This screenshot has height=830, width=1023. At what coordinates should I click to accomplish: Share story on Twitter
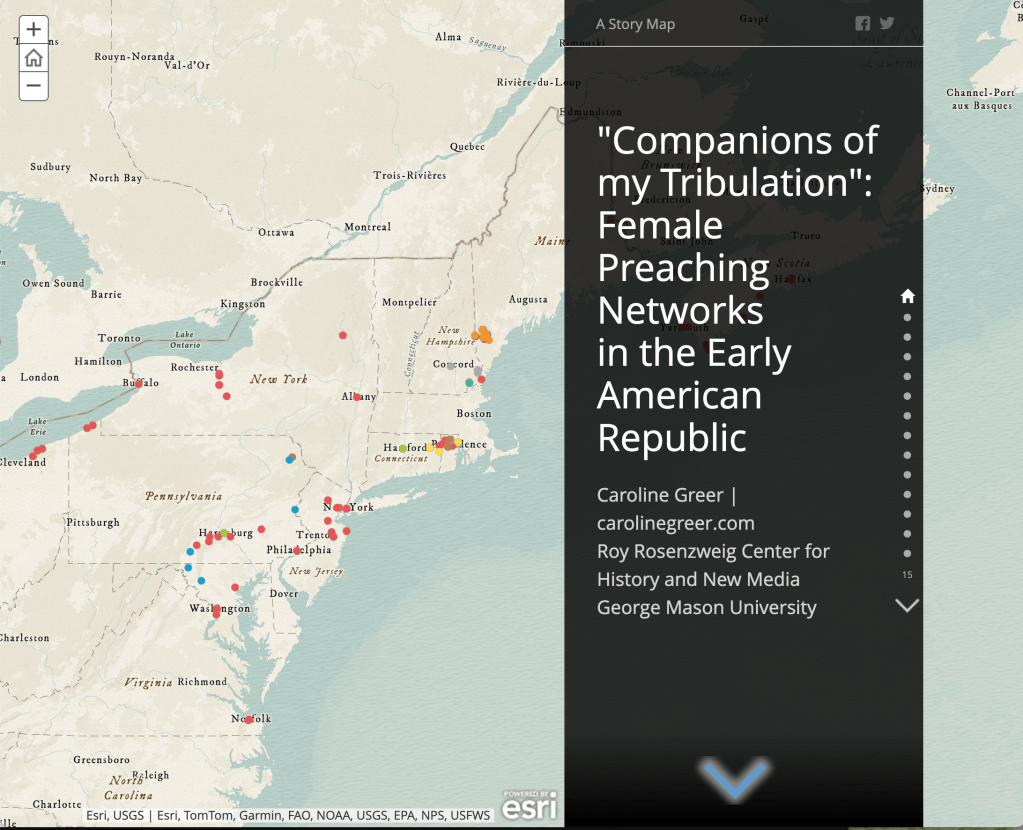887,24
